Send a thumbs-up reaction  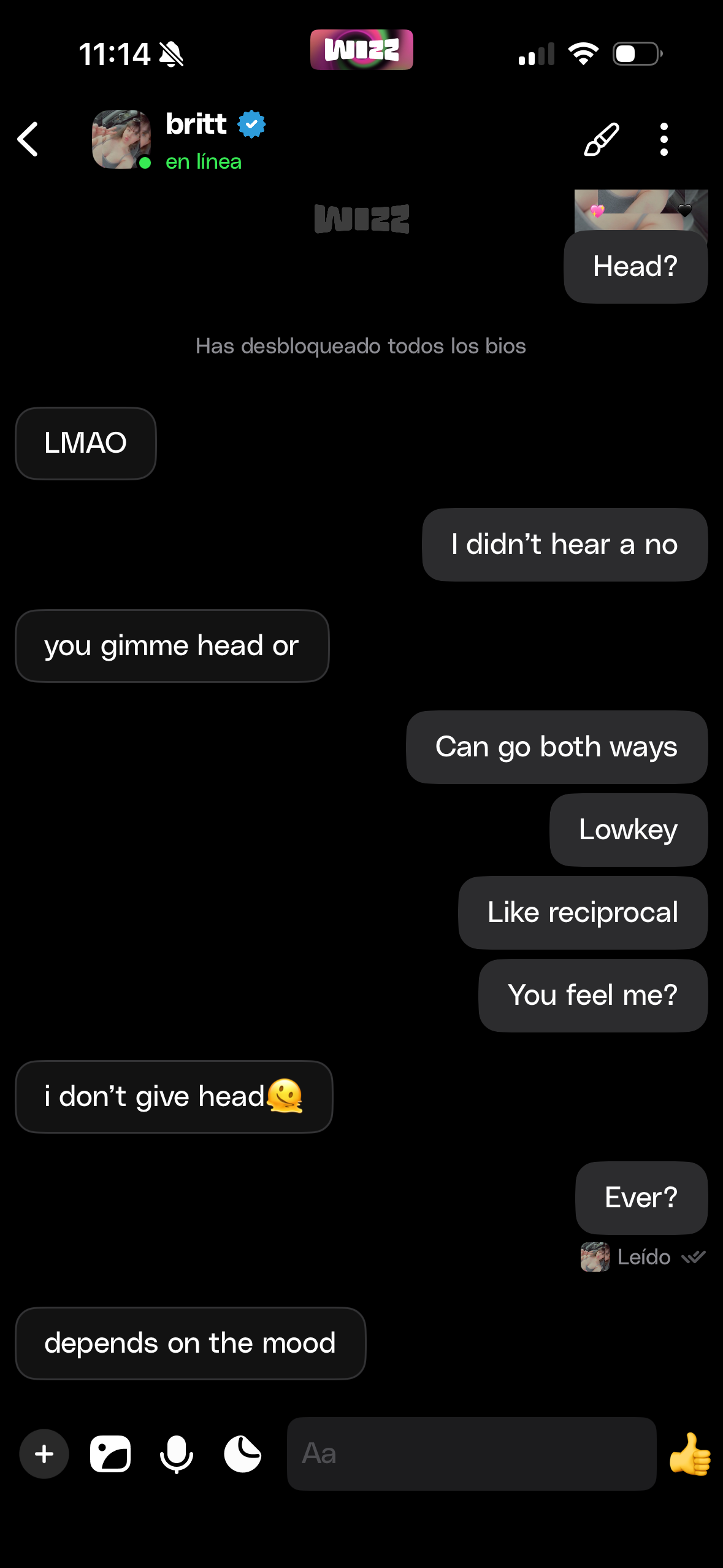[690, 1454]
